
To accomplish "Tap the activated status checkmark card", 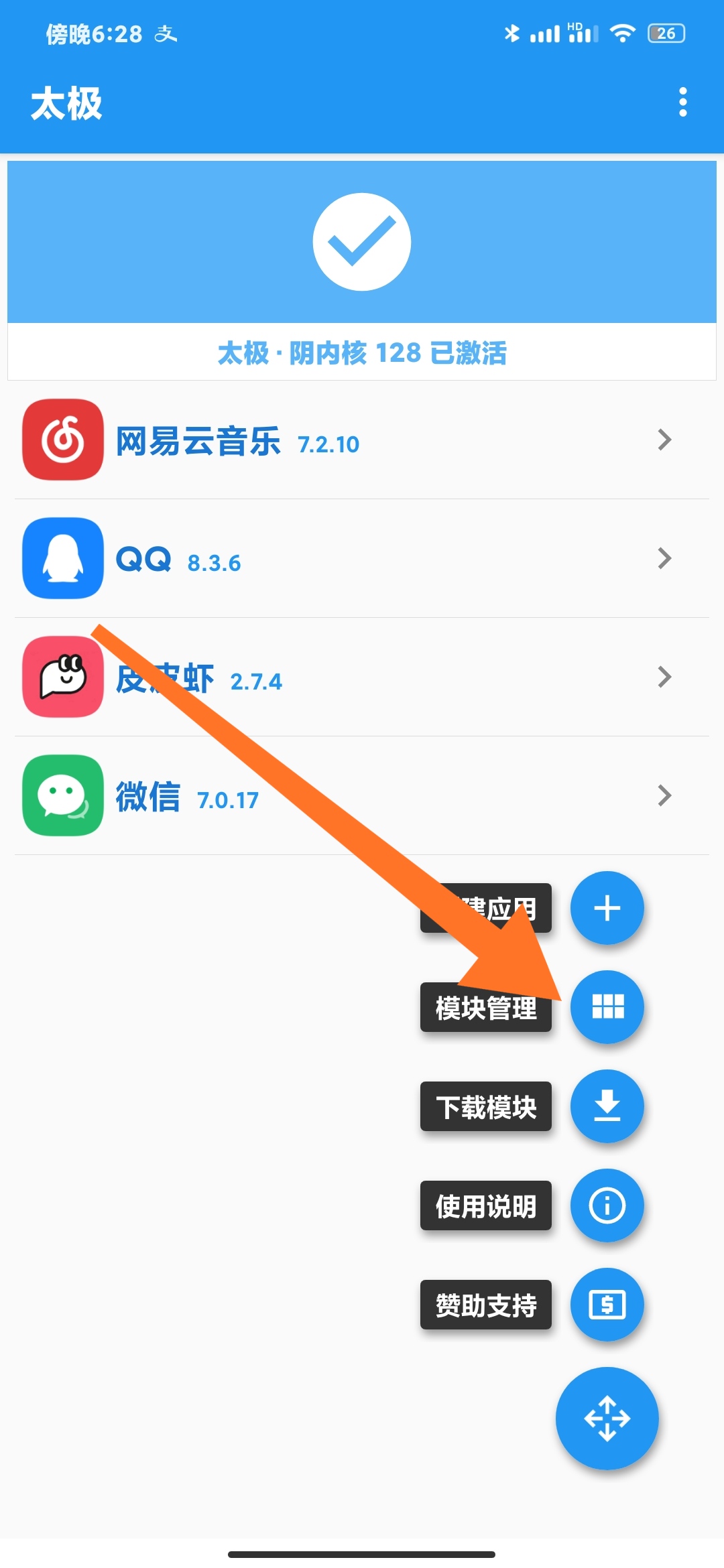I will click(x=362, y=243).
